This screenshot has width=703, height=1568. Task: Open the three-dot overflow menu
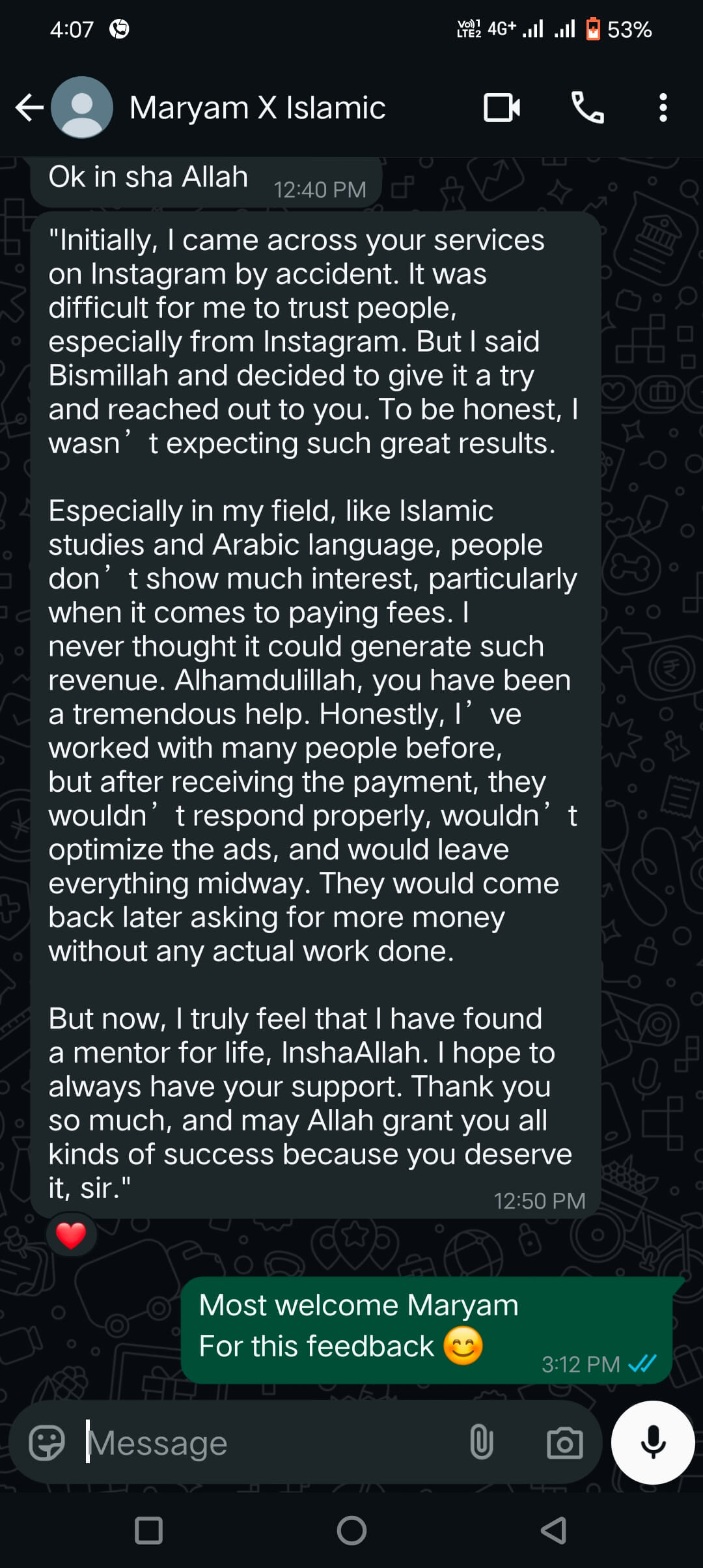[663, 107]
